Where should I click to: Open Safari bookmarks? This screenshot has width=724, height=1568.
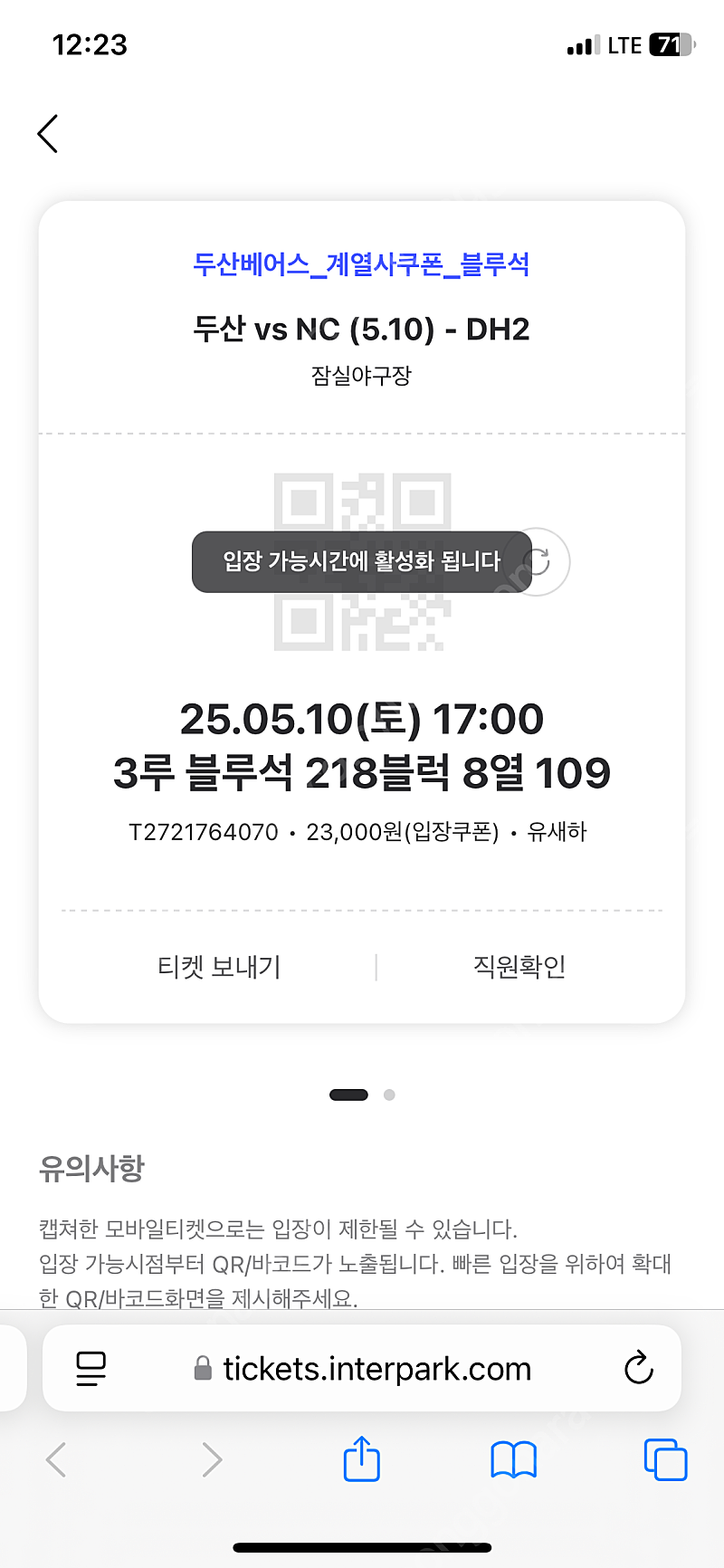click(x=513, y=1459)
